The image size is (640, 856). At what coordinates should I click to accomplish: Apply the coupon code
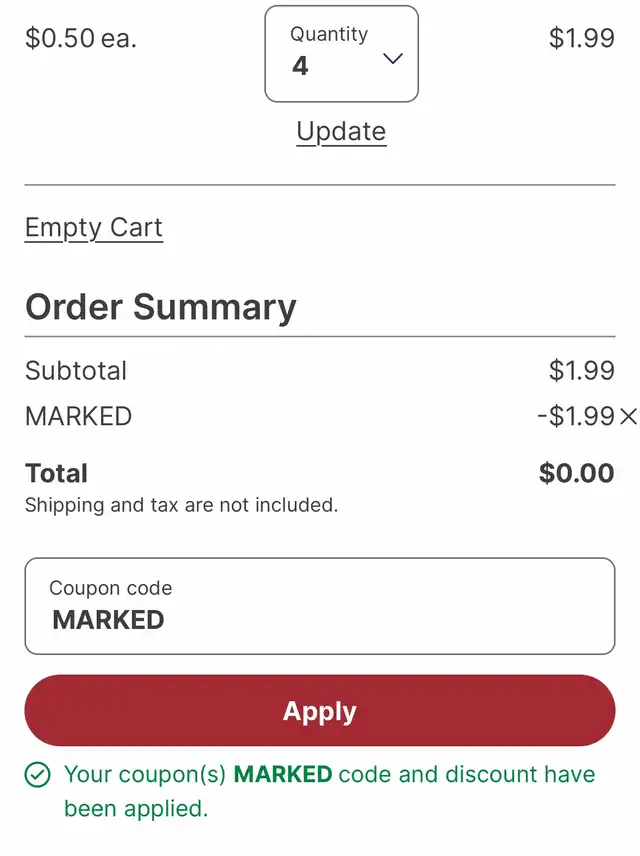point(319,711)
